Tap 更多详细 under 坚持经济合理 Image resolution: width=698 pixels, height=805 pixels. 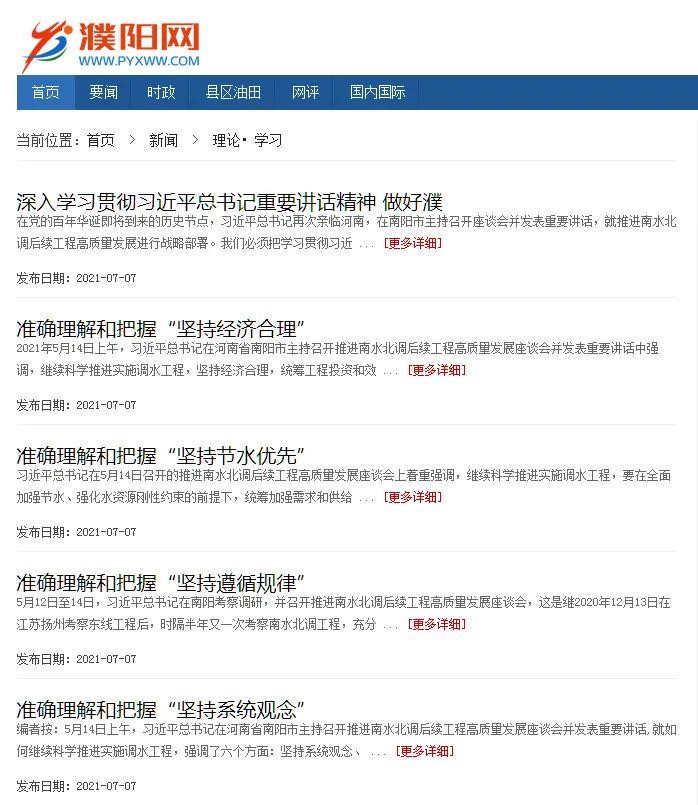[437, 370]
